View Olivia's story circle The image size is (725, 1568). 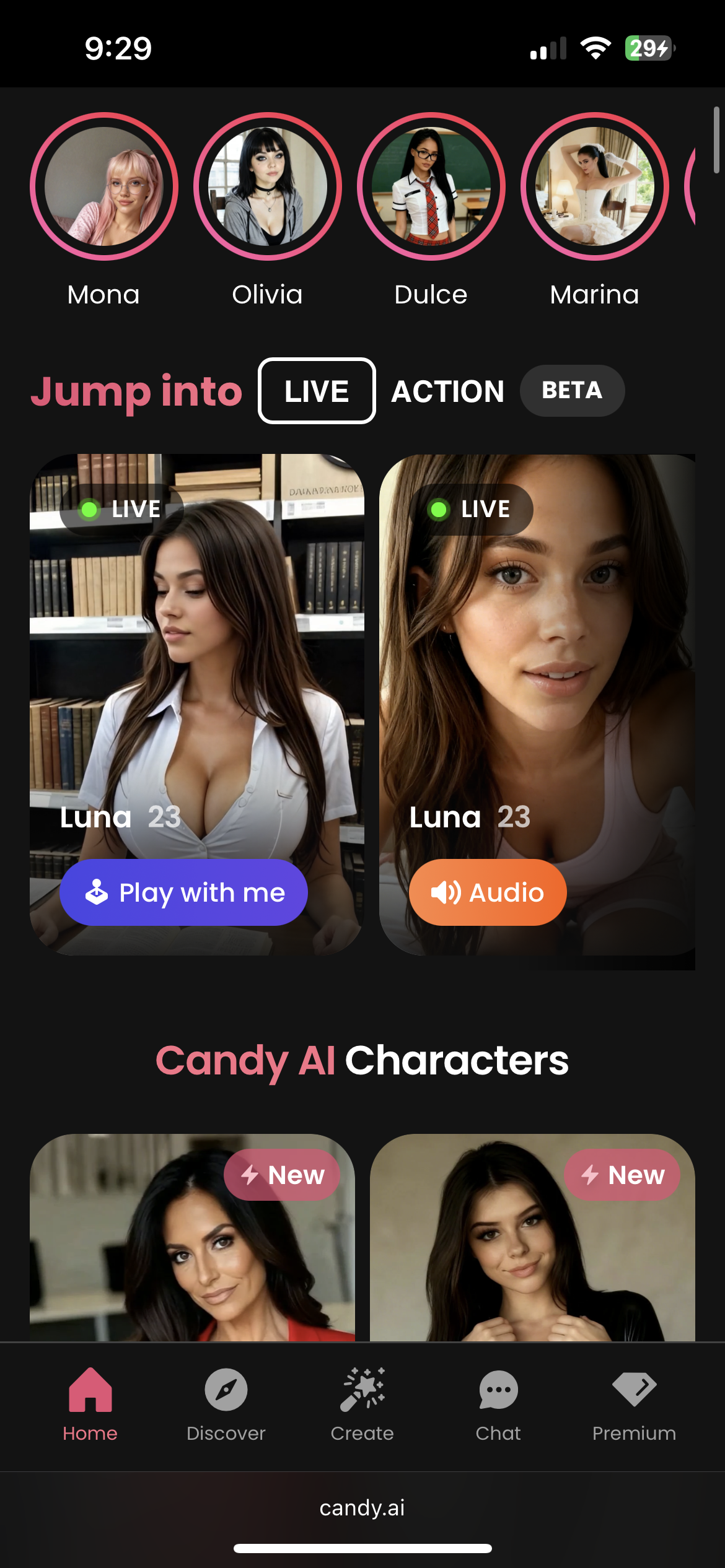[268, 186]
